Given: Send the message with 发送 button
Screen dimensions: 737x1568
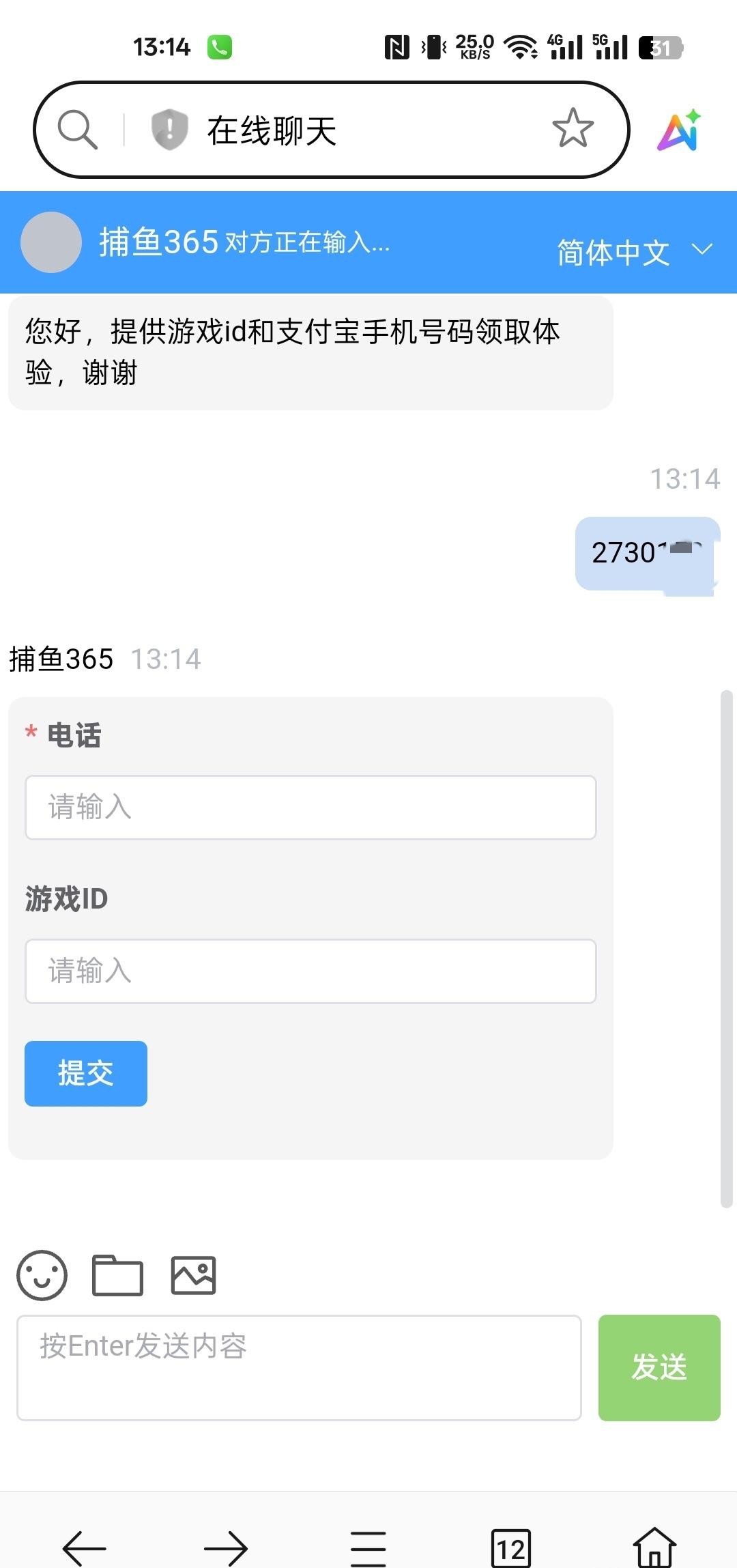Looking at the screenshot, I should coord(659,1367).
